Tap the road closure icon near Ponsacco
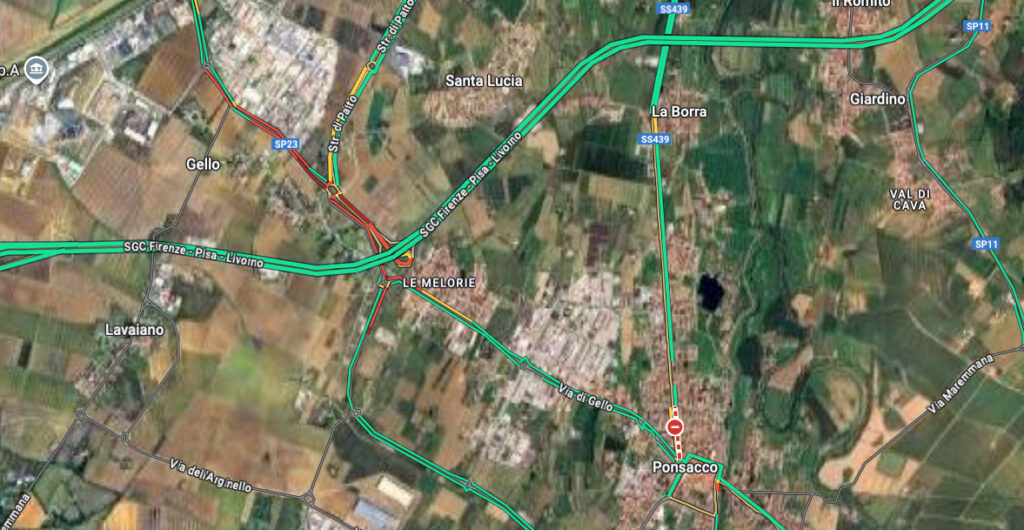Viewport: 1024px width, 530px height. [x=676, y=428]
